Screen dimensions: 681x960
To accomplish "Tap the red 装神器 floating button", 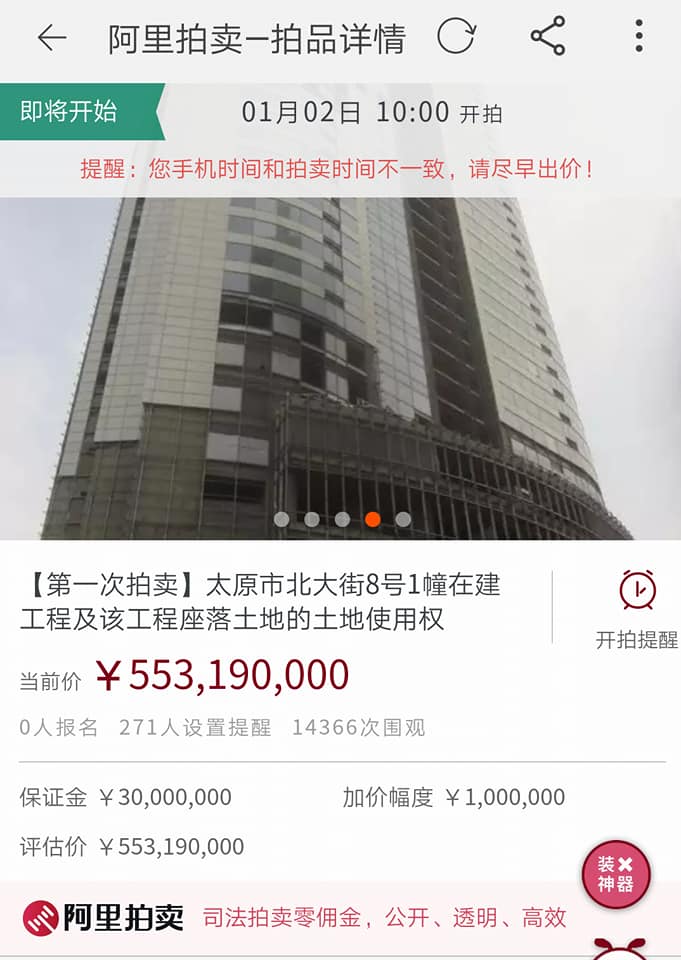I will [x=616, y=875].
